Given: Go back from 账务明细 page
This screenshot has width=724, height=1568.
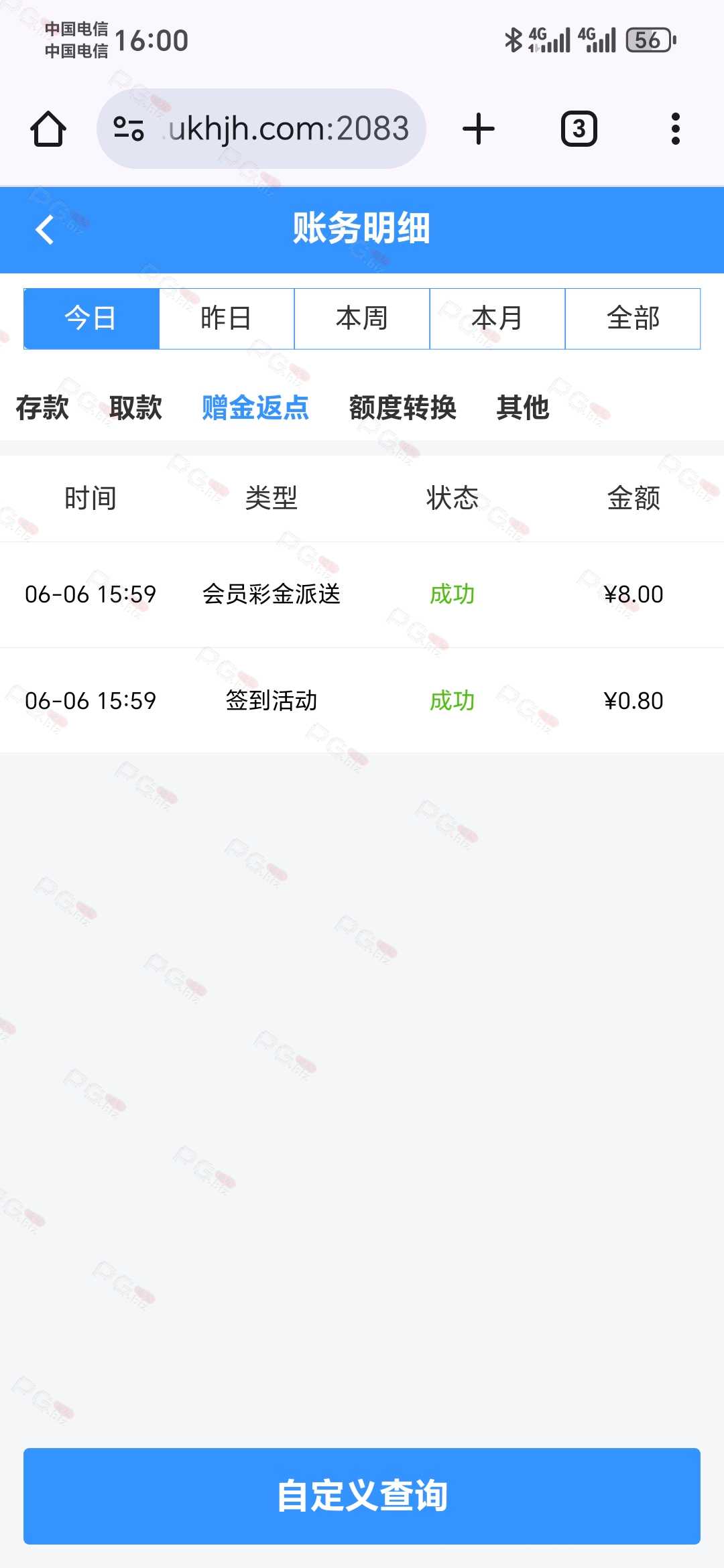Looking at the screenshot, I should coord(45,230).
